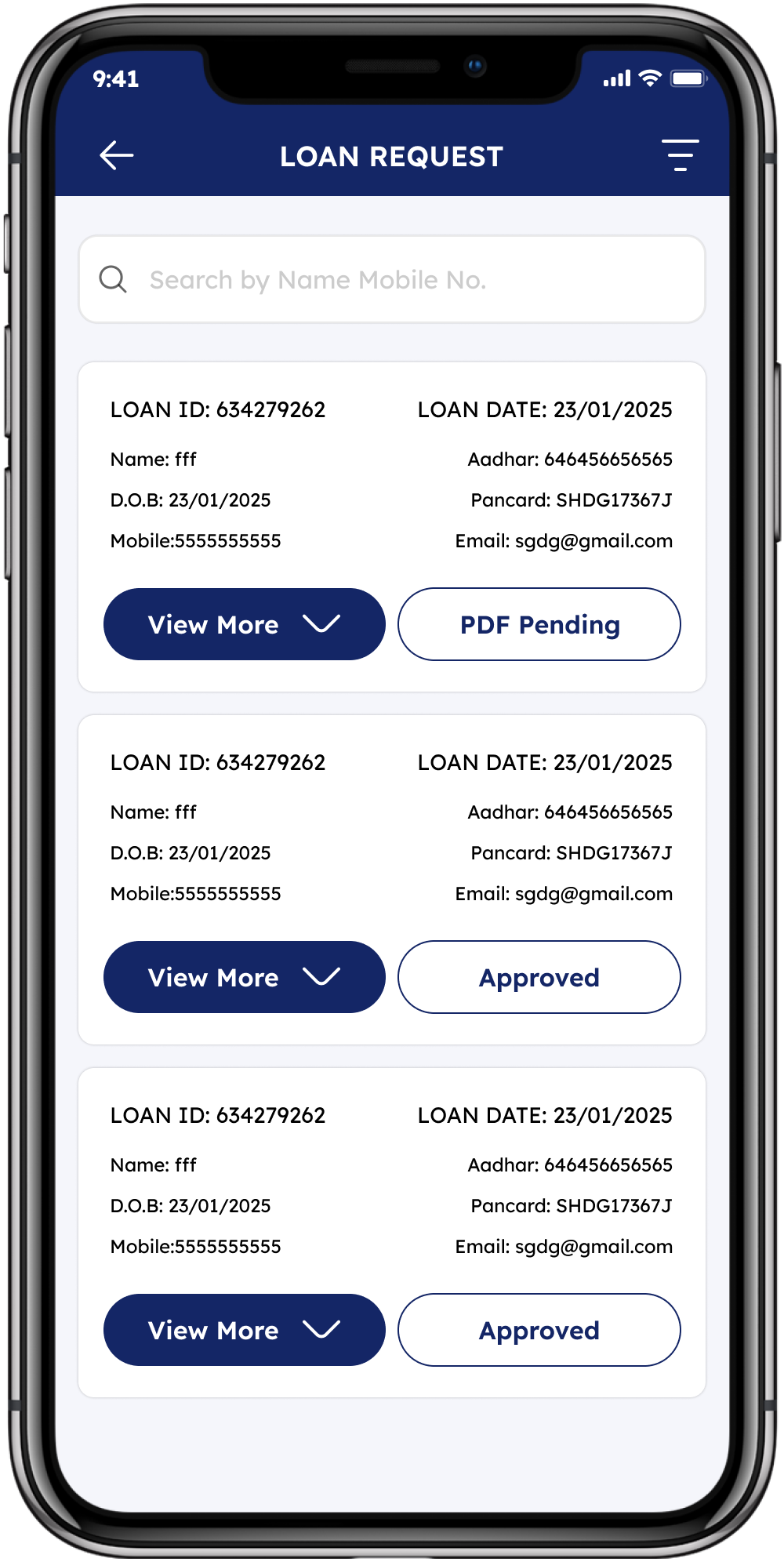Image resolution: width=784 pixels, height=1562 pixels.
Task: Expand View More on the PDF Pending card
Action: click(245, 624)
